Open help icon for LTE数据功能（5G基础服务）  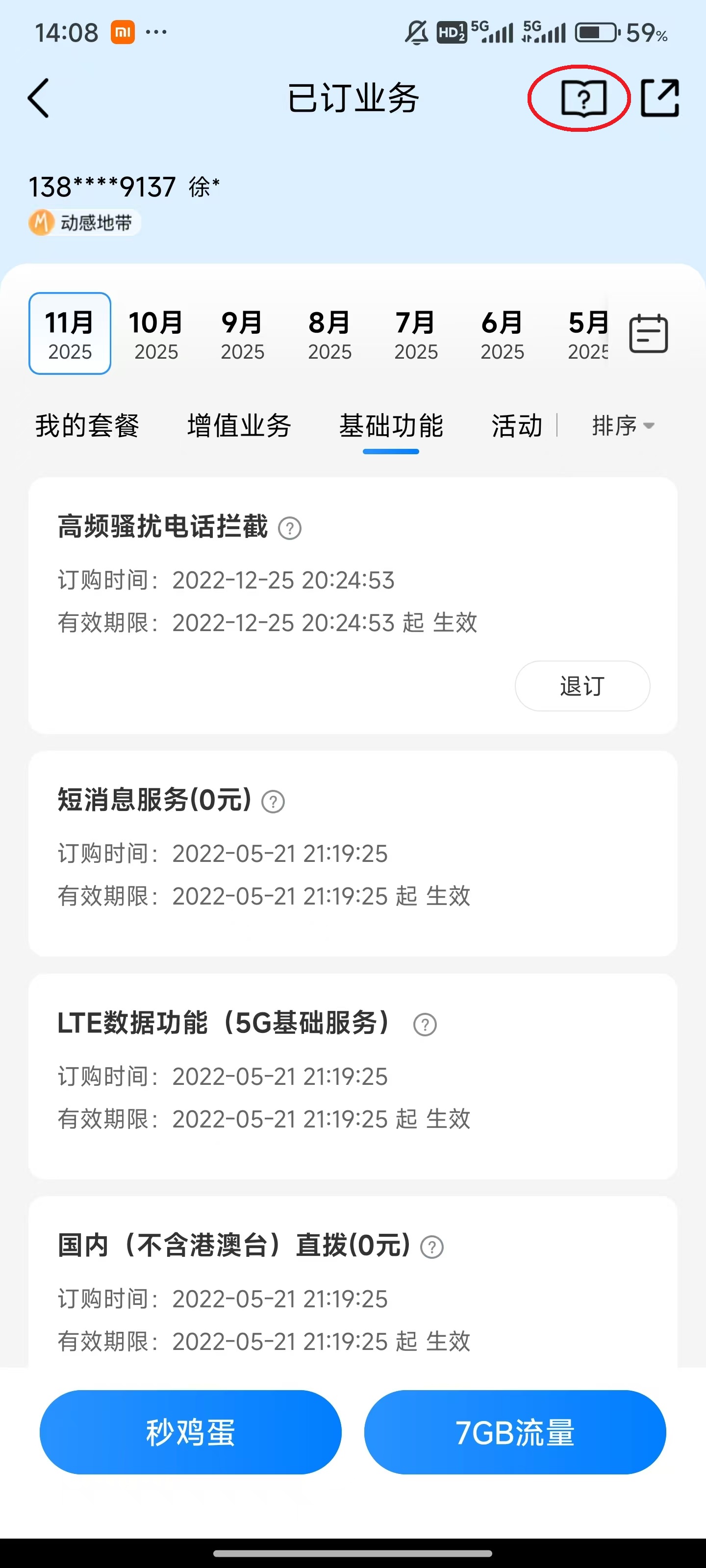click(425, 1025)
